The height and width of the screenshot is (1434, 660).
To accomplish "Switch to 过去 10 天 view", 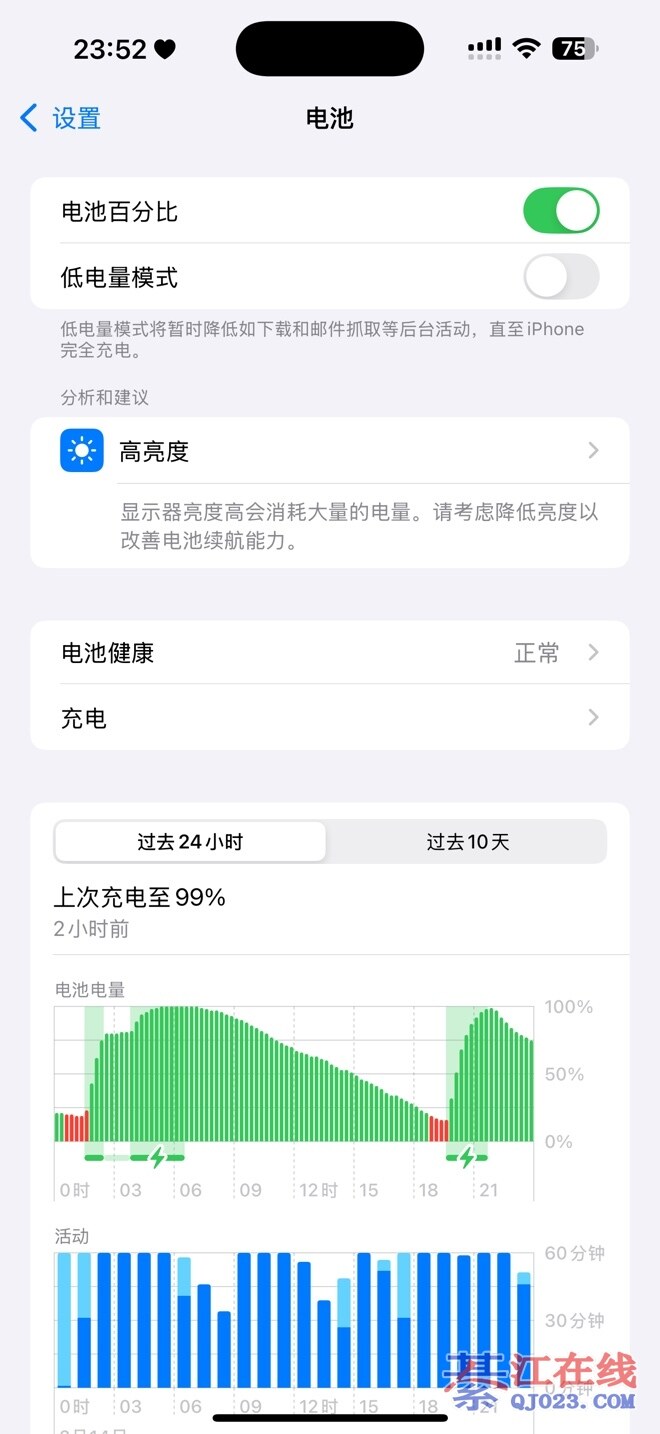I will (x=467, y=842).
